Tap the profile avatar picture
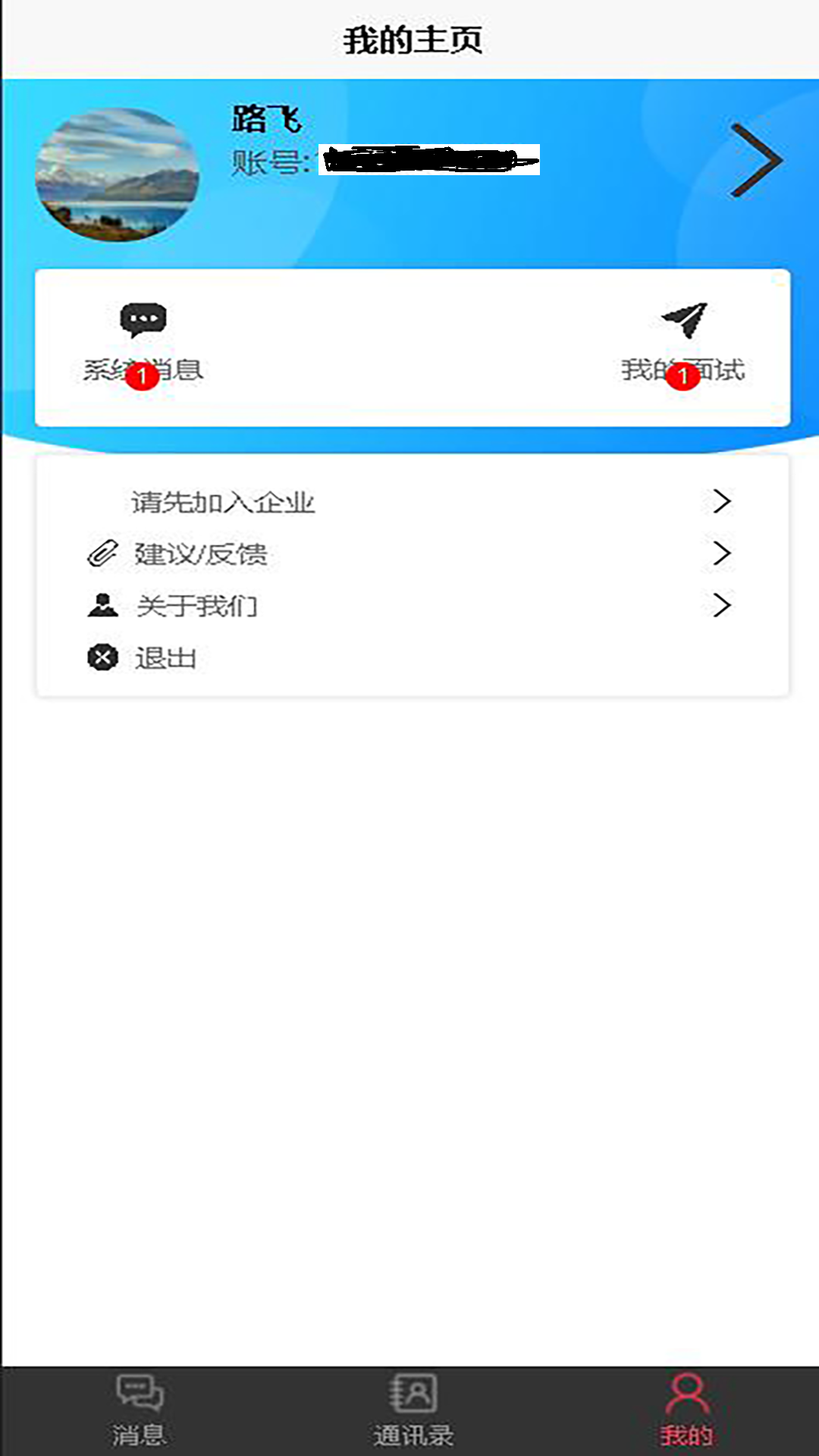The image size is (819, 1456). [118, 175]
